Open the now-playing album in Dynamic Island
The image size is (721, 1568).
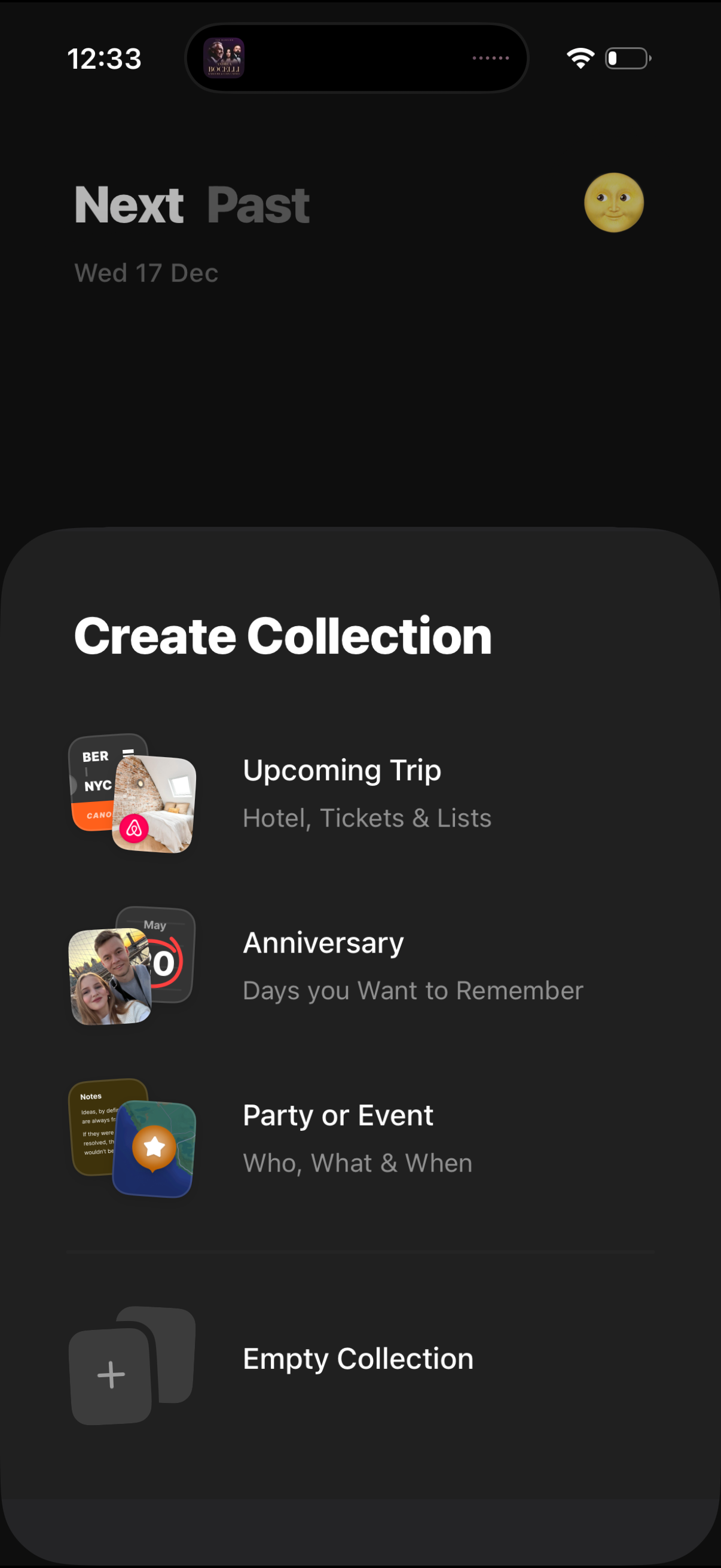[224, 59]
